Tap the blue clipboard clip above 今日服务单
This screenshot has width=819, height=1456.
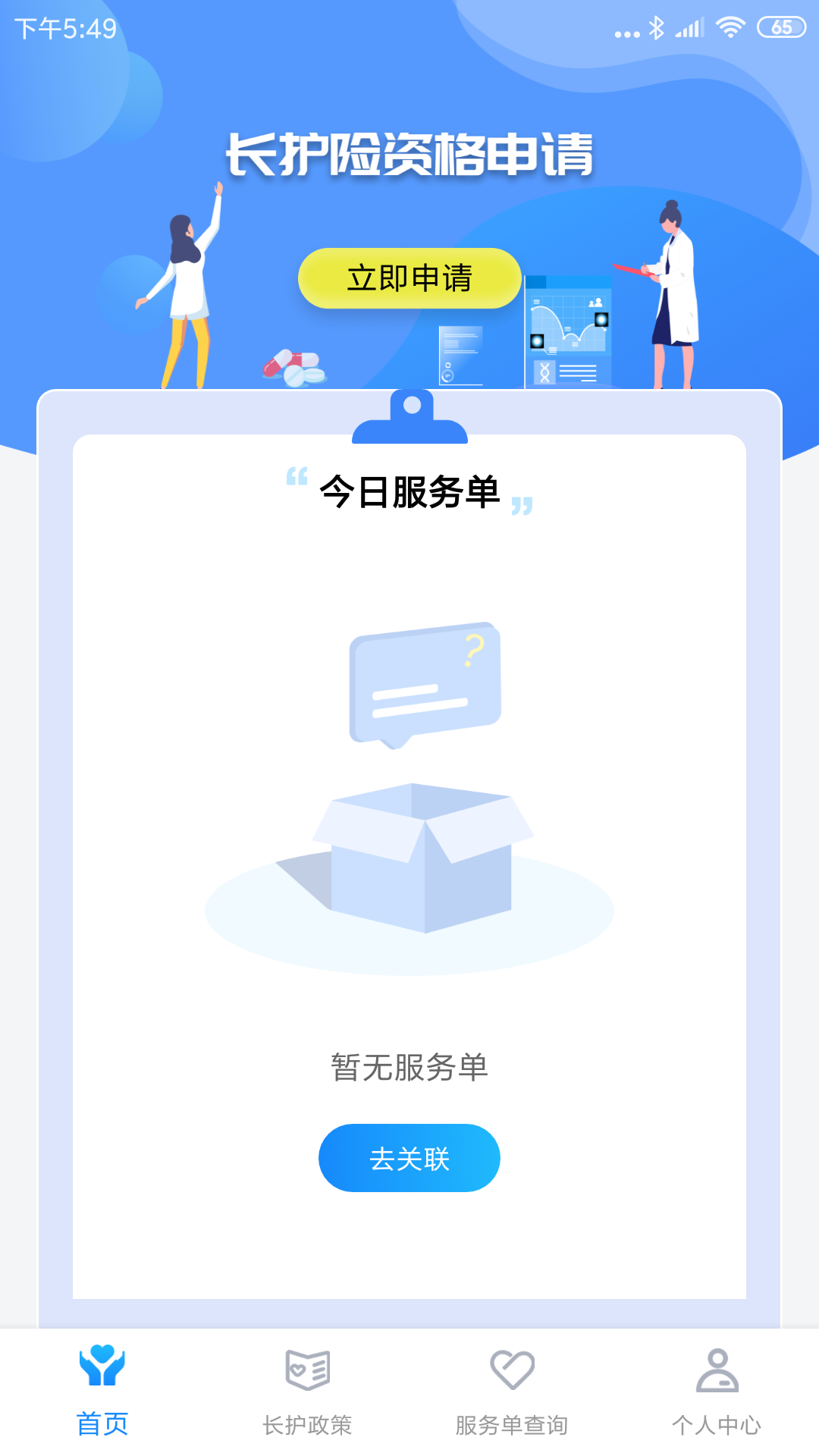point(409,417)
